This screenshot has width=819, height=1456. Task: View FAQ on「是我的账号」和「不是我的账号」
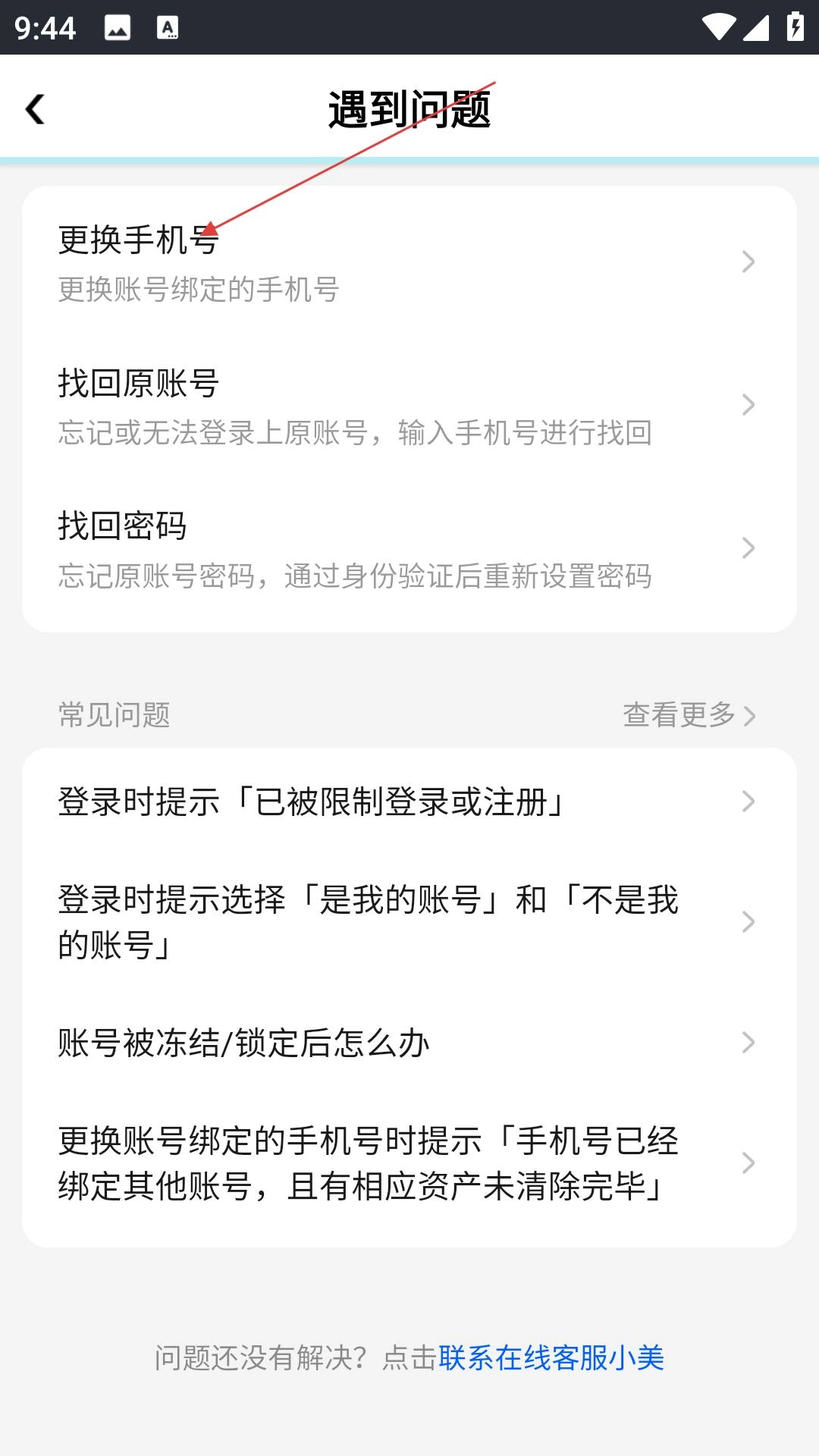408,922
